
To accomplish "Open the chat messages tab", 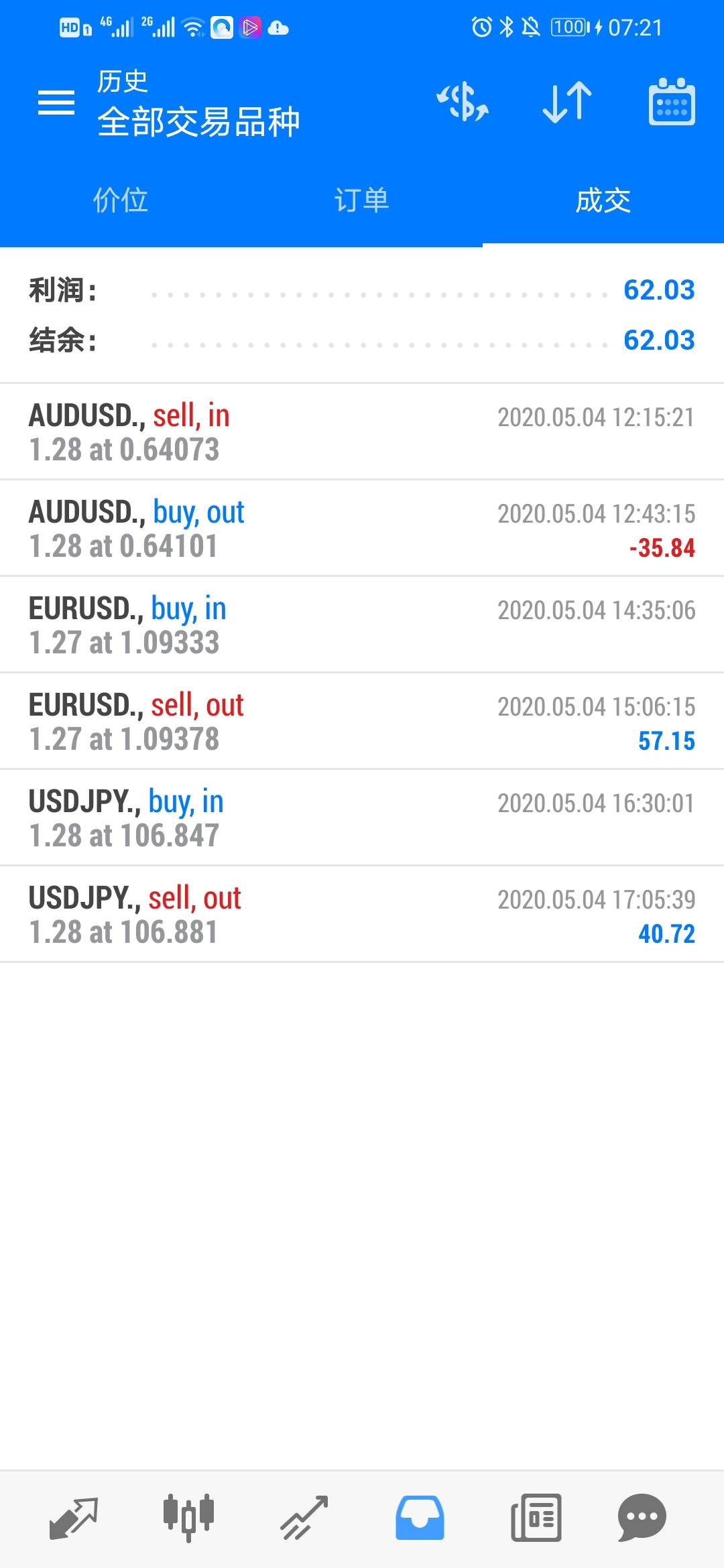I will click(642, 1518).
